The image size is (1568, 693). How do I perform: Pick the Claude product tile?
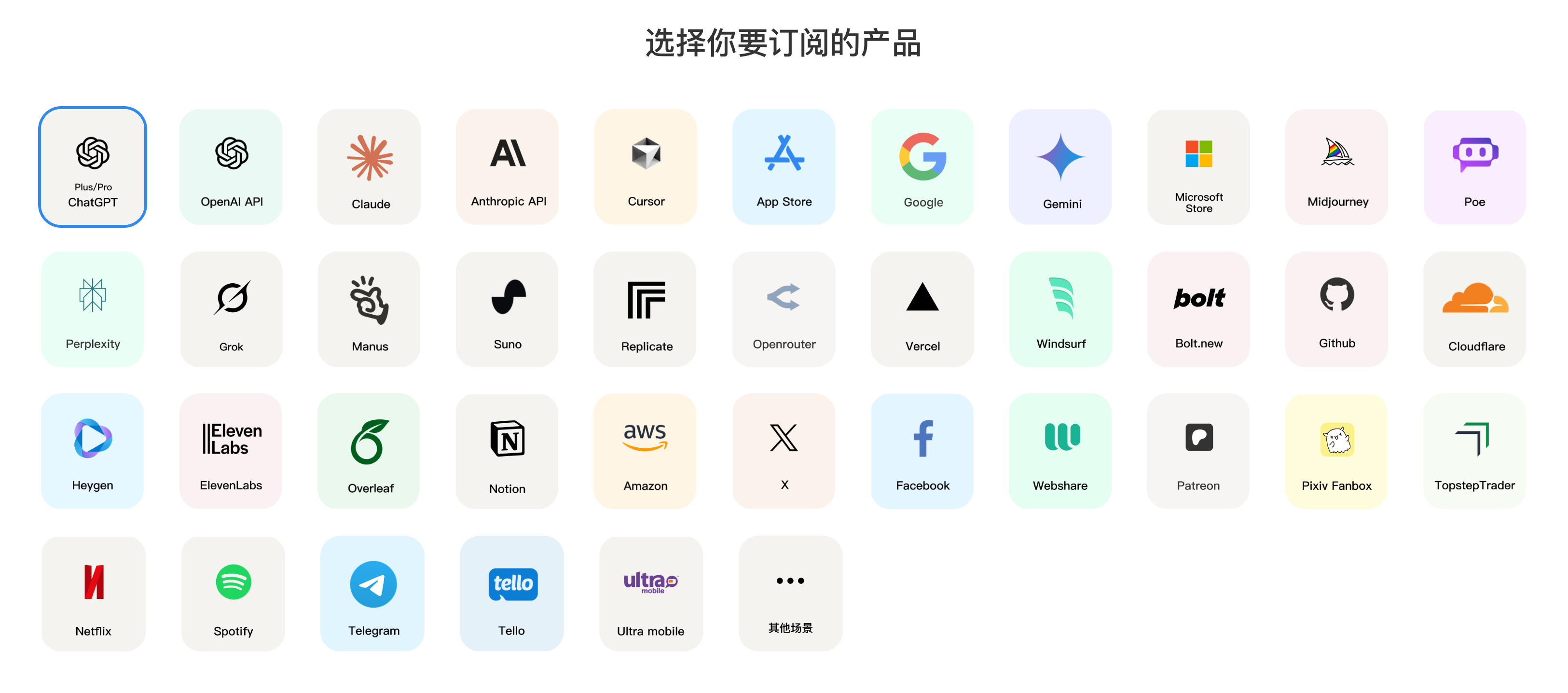[370, 167]
